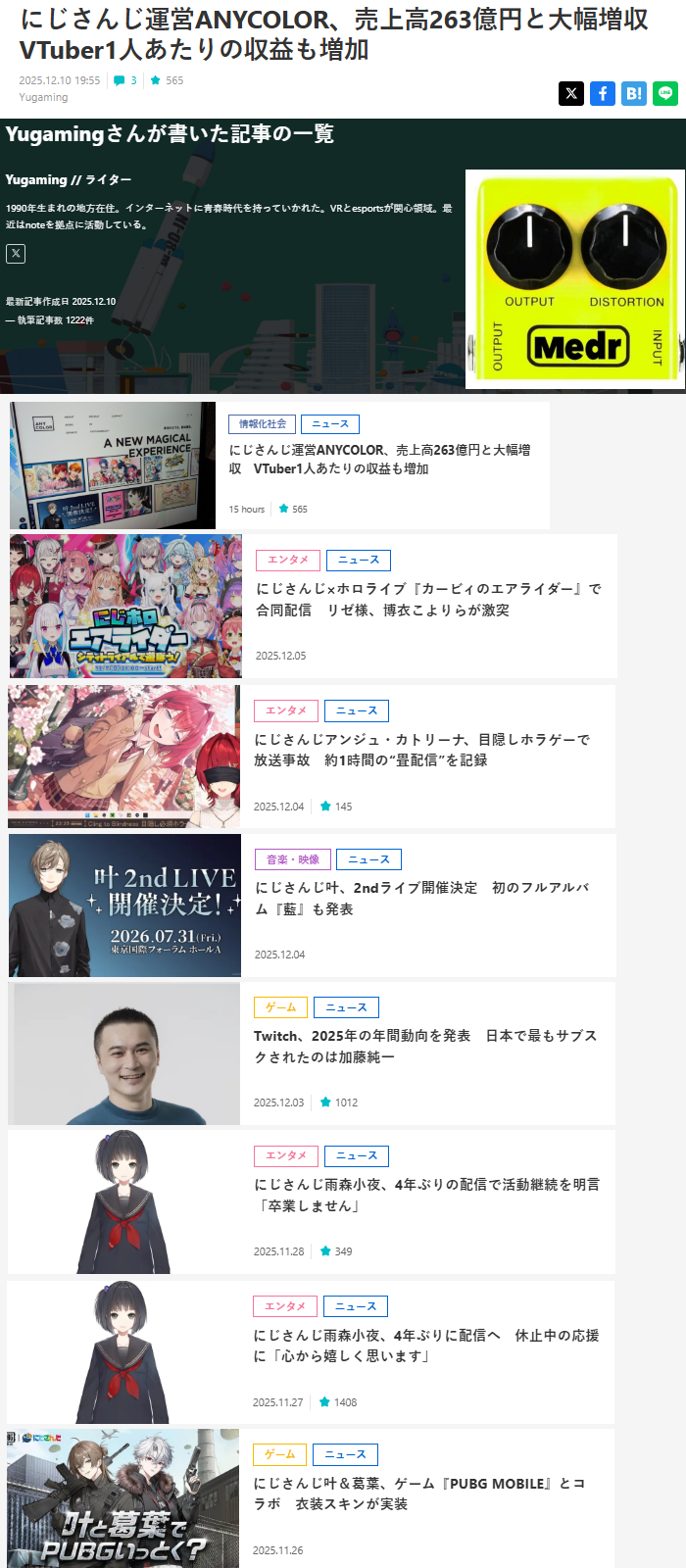The image size is (686, 1568).
Task: Share the article on X
Action: (x=571, y=93)
